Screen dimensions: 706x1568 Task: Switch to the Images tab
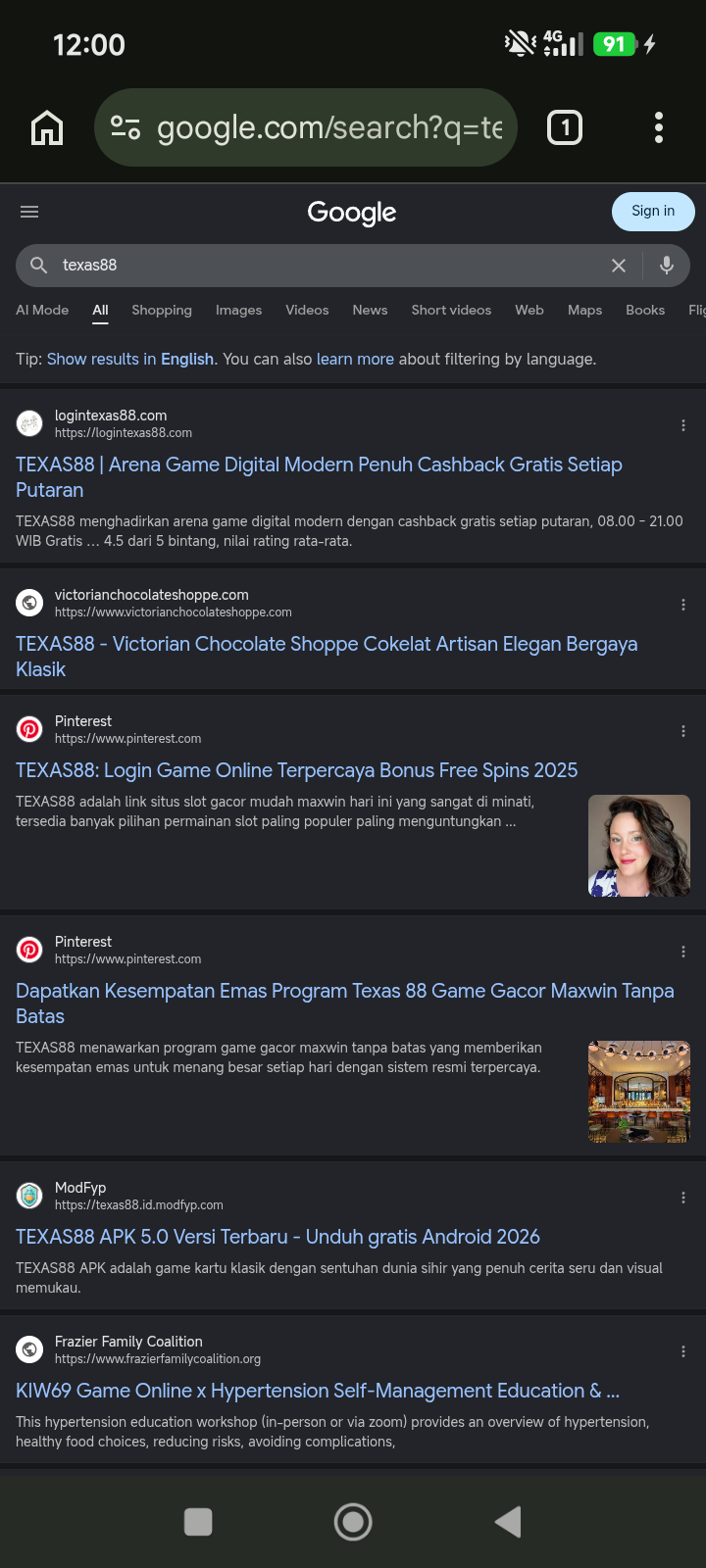pos(238,310)
